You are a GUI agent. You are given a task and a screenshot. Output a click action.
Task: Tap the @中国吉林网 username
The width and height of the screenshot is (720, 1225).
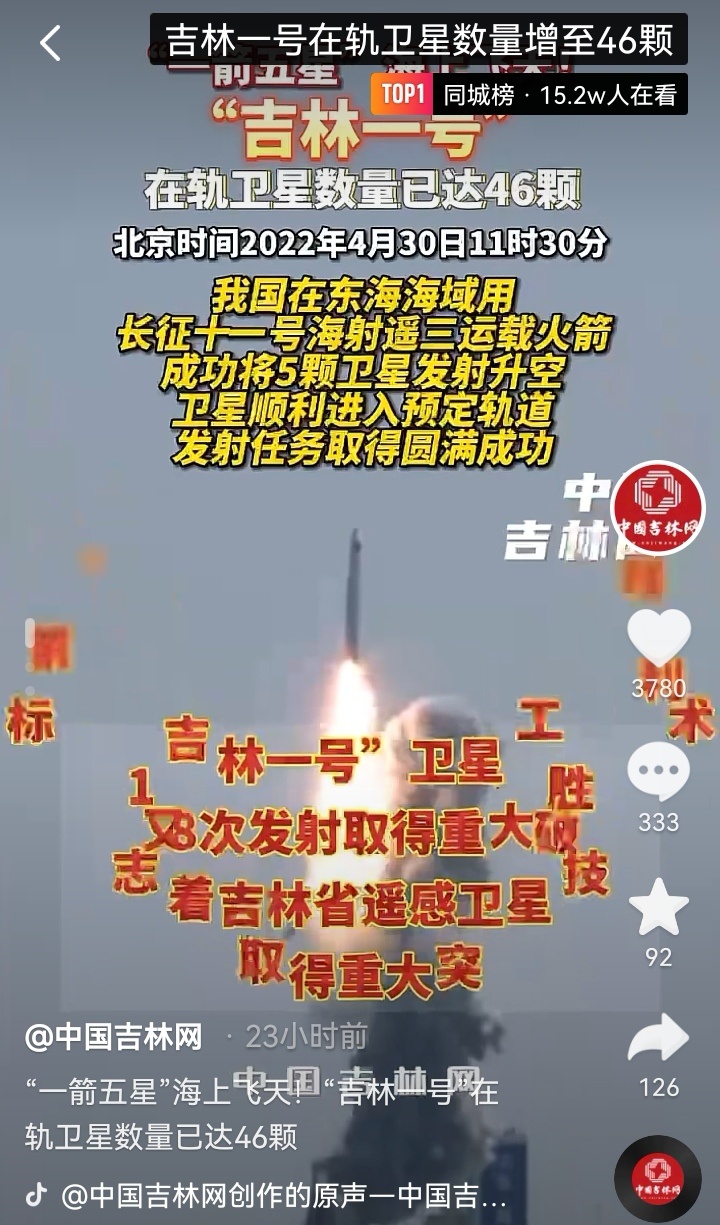pos(113,1037)
